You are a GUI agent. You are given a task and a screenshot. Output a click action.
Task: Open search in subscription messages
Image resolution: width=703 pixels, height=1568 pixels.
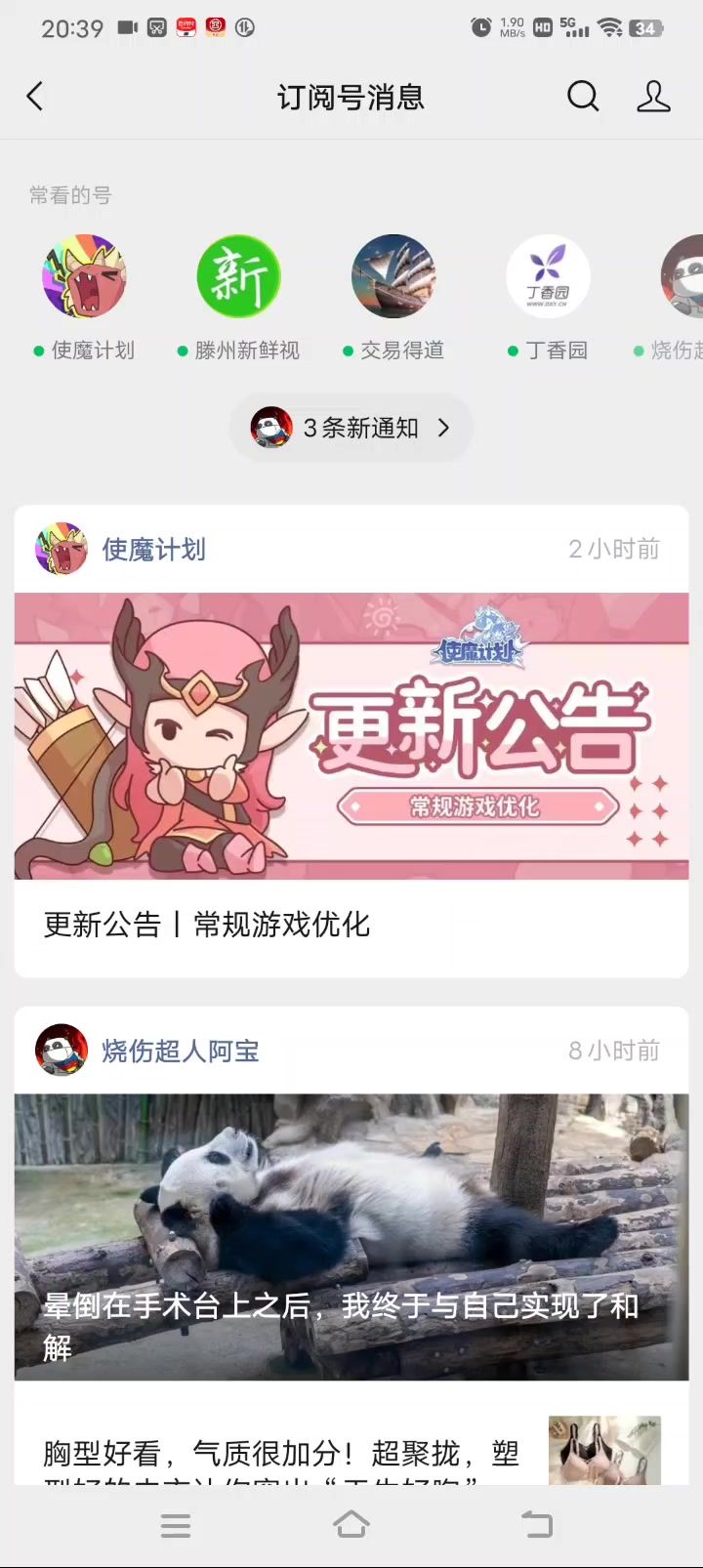click(x=583, y=97)
